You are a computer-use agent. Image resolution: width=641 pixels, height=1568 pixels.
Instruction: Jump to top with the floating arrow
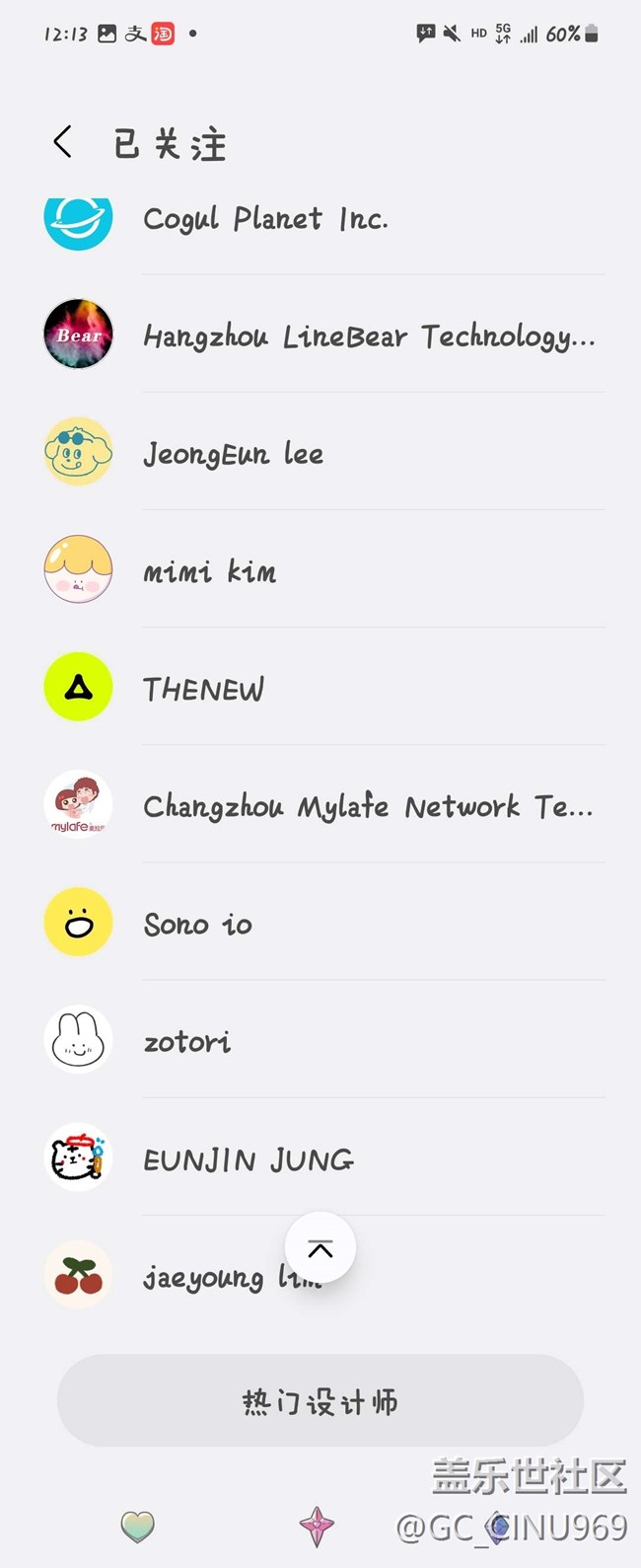coord(320,1248)
